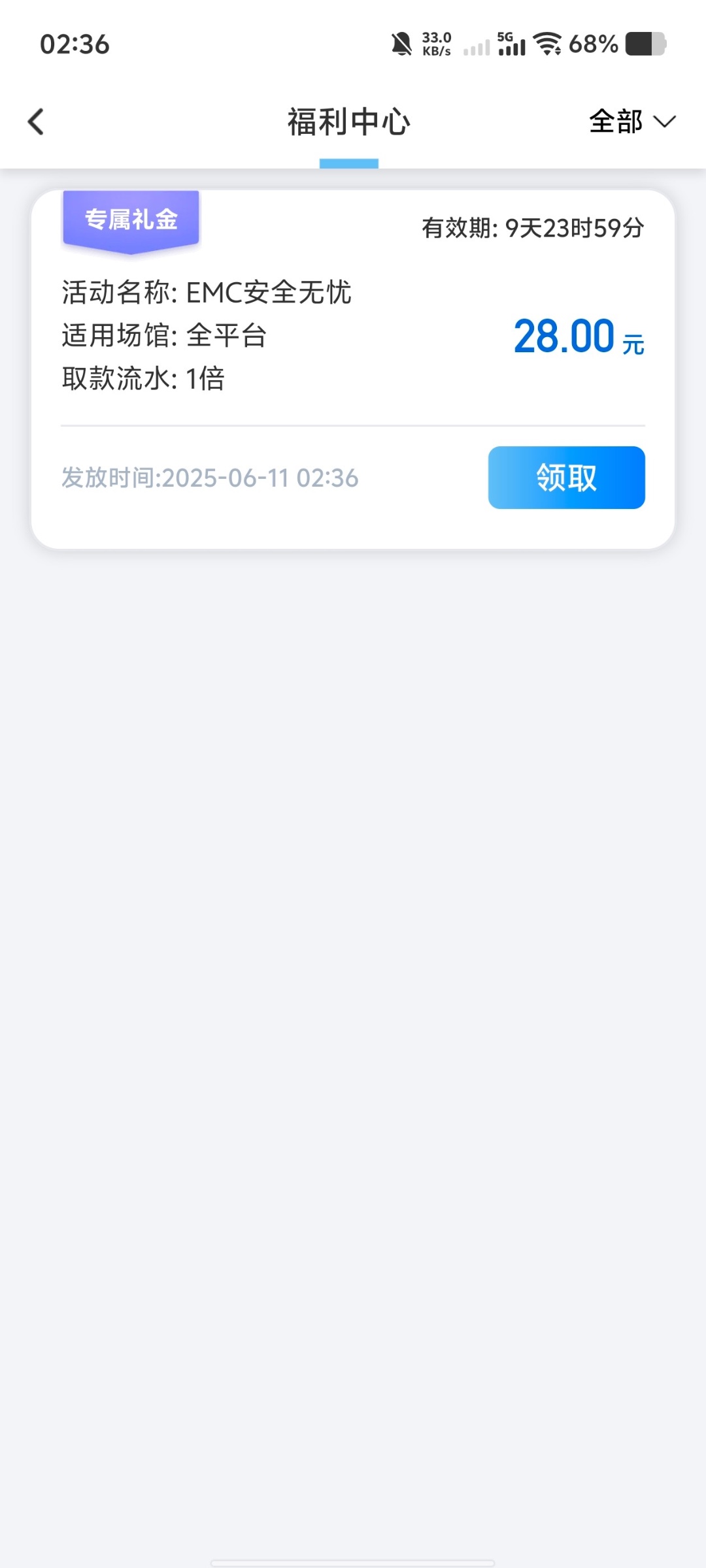Tap the 发放时间 timestamp text
The width and height of the screenshot is (706, 1568).
[x=209, y=478]
